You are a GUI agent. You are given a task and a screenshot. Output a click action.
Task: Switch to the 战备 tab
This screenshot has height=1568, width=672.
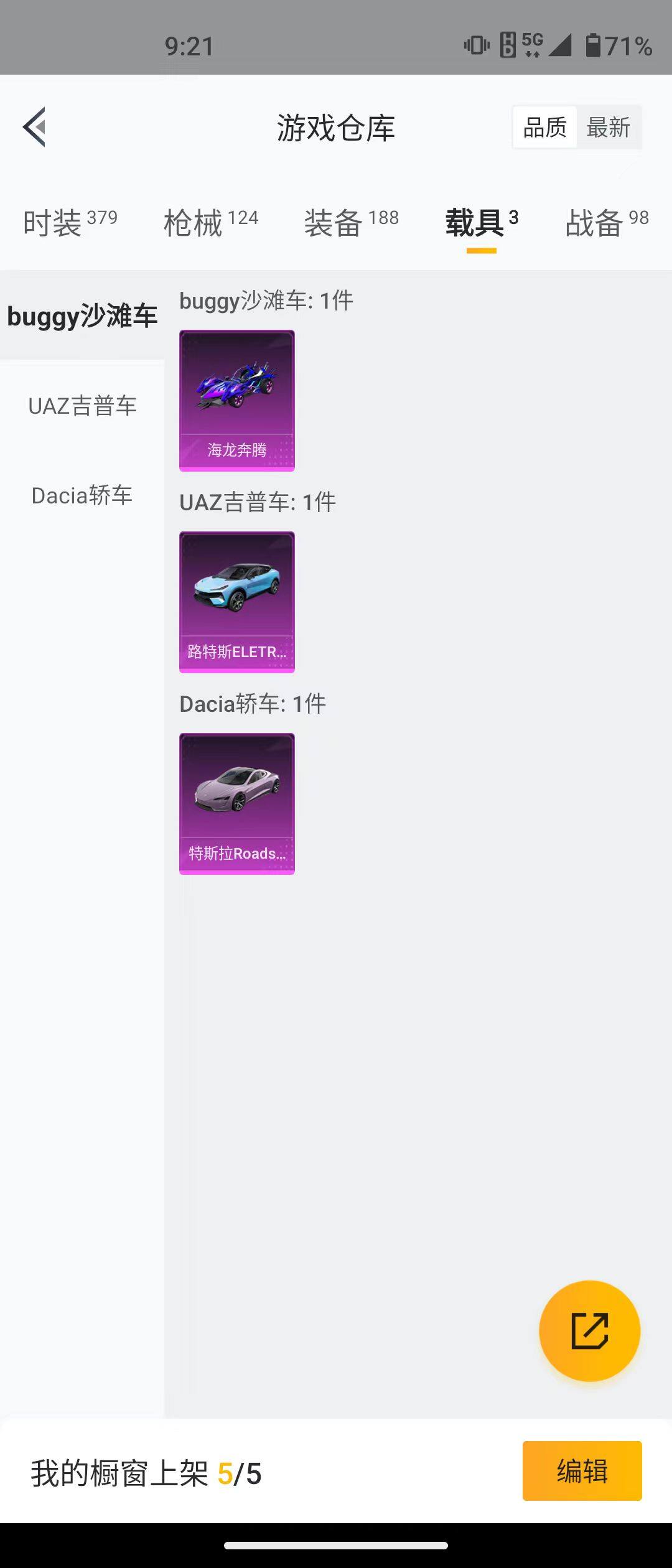coord(594,224)
